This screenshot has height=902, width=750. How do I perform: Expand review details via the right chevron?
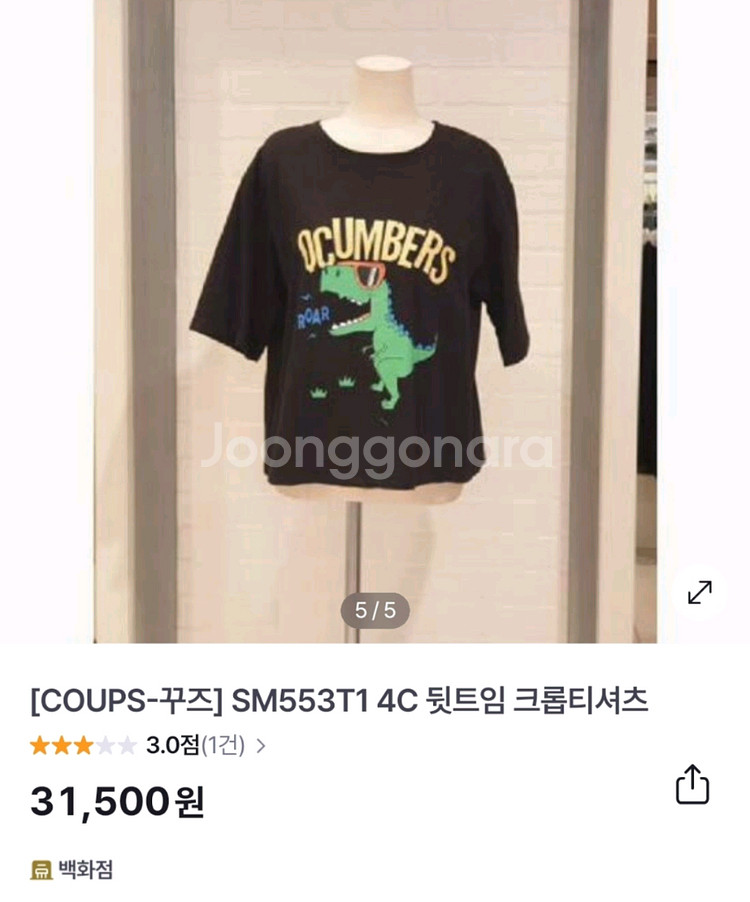click(x=262, y=743)
